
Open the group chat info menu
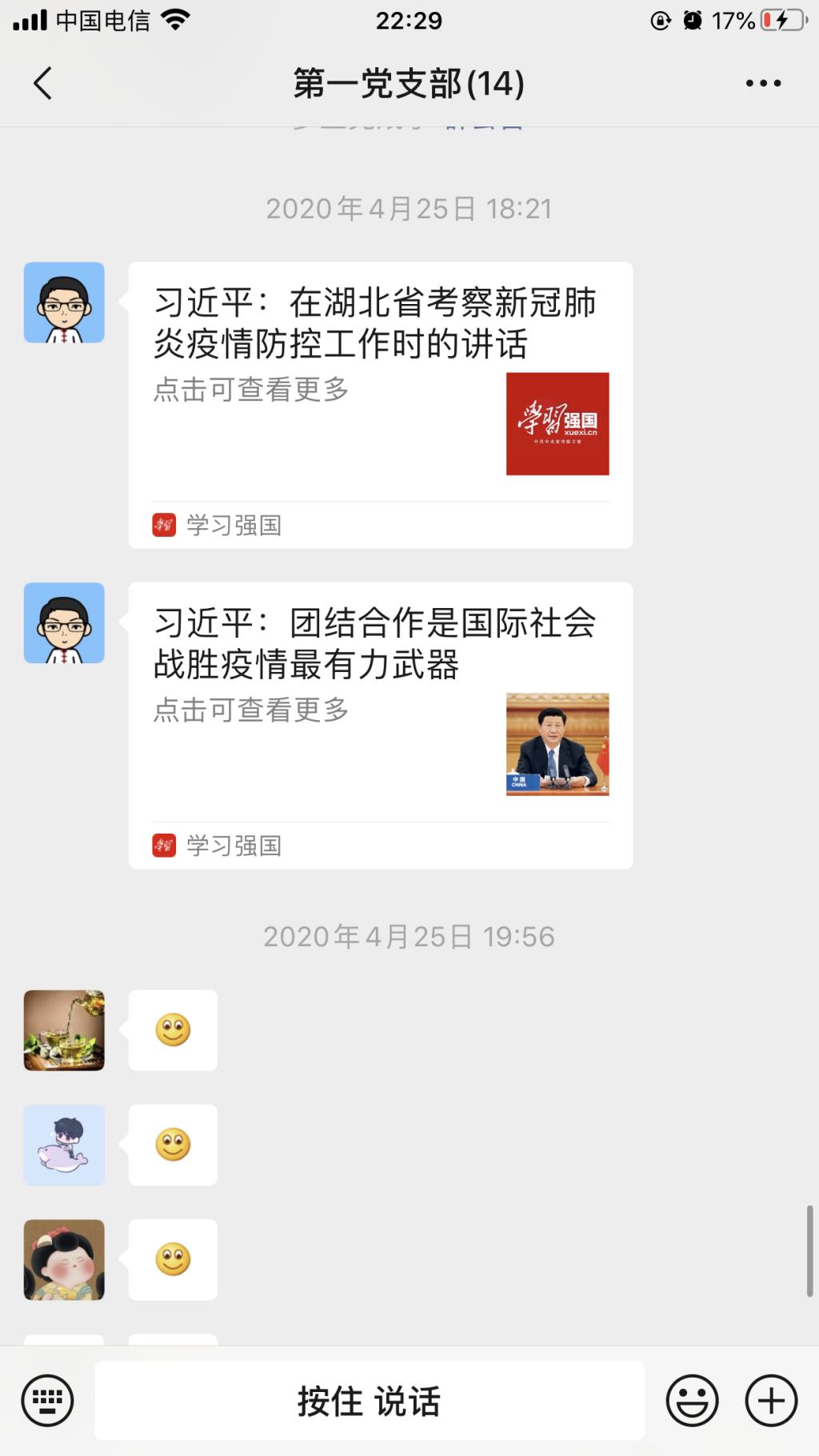tap(762, 83)
